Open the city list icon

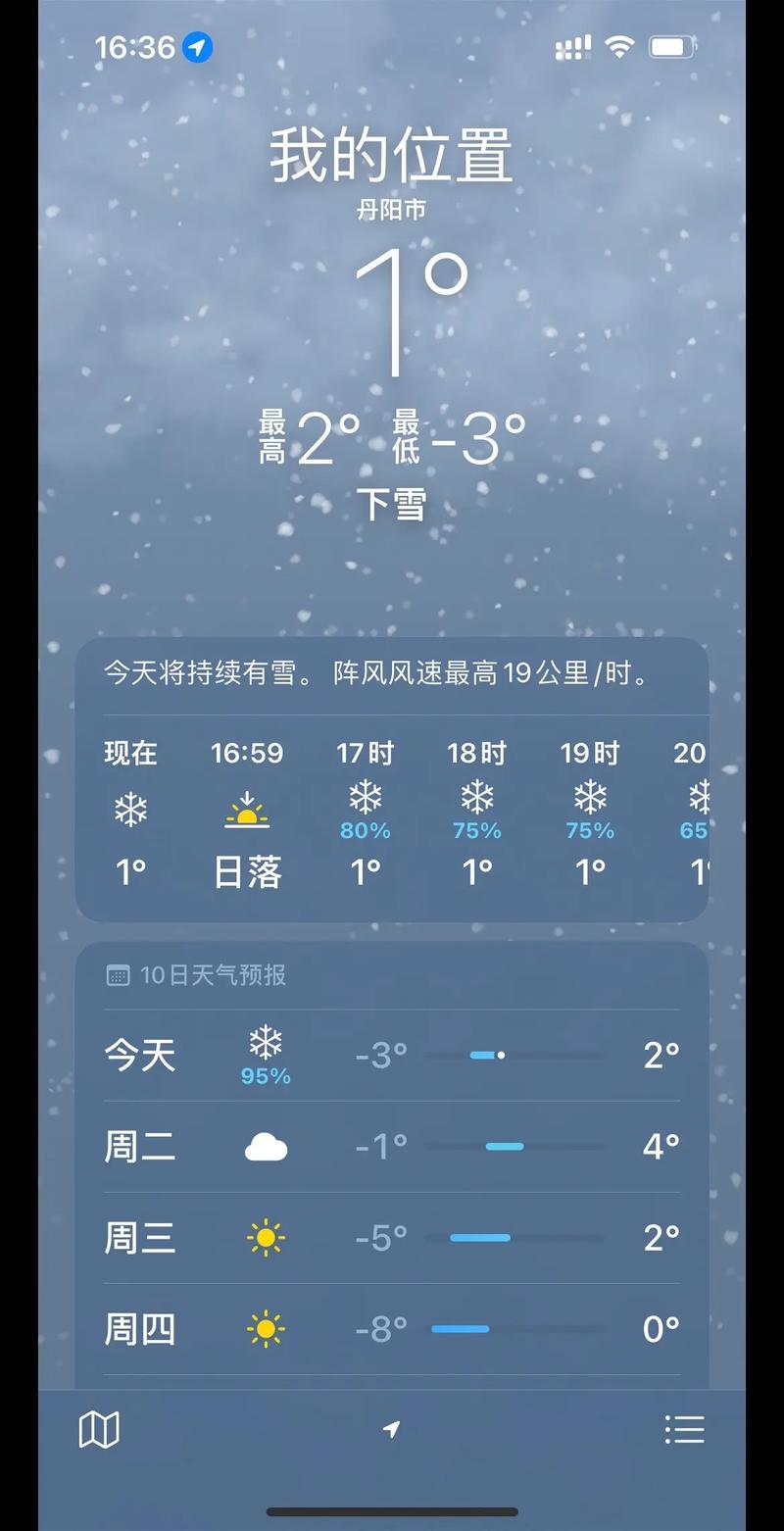pyautogui.click(x=684, y=1429)
